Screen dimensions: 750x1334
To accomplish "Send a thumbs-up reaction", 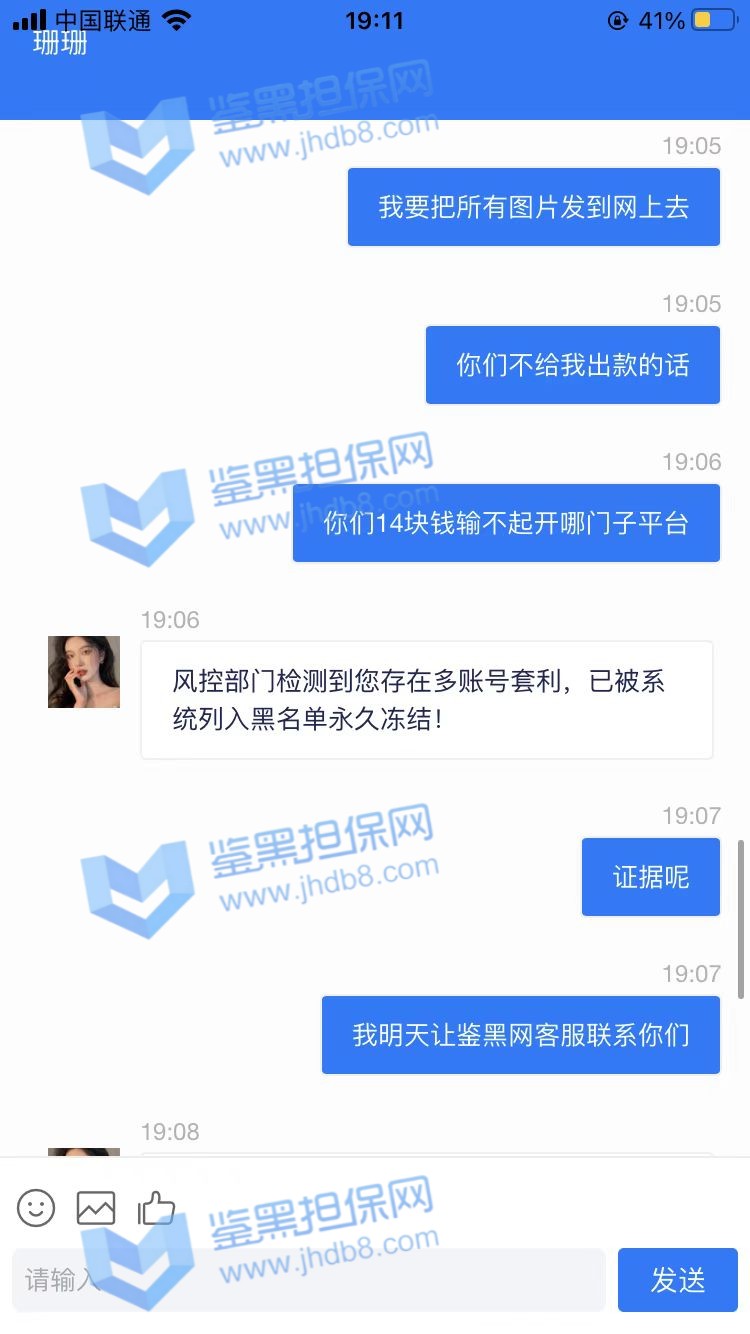I will point(155,1208).
